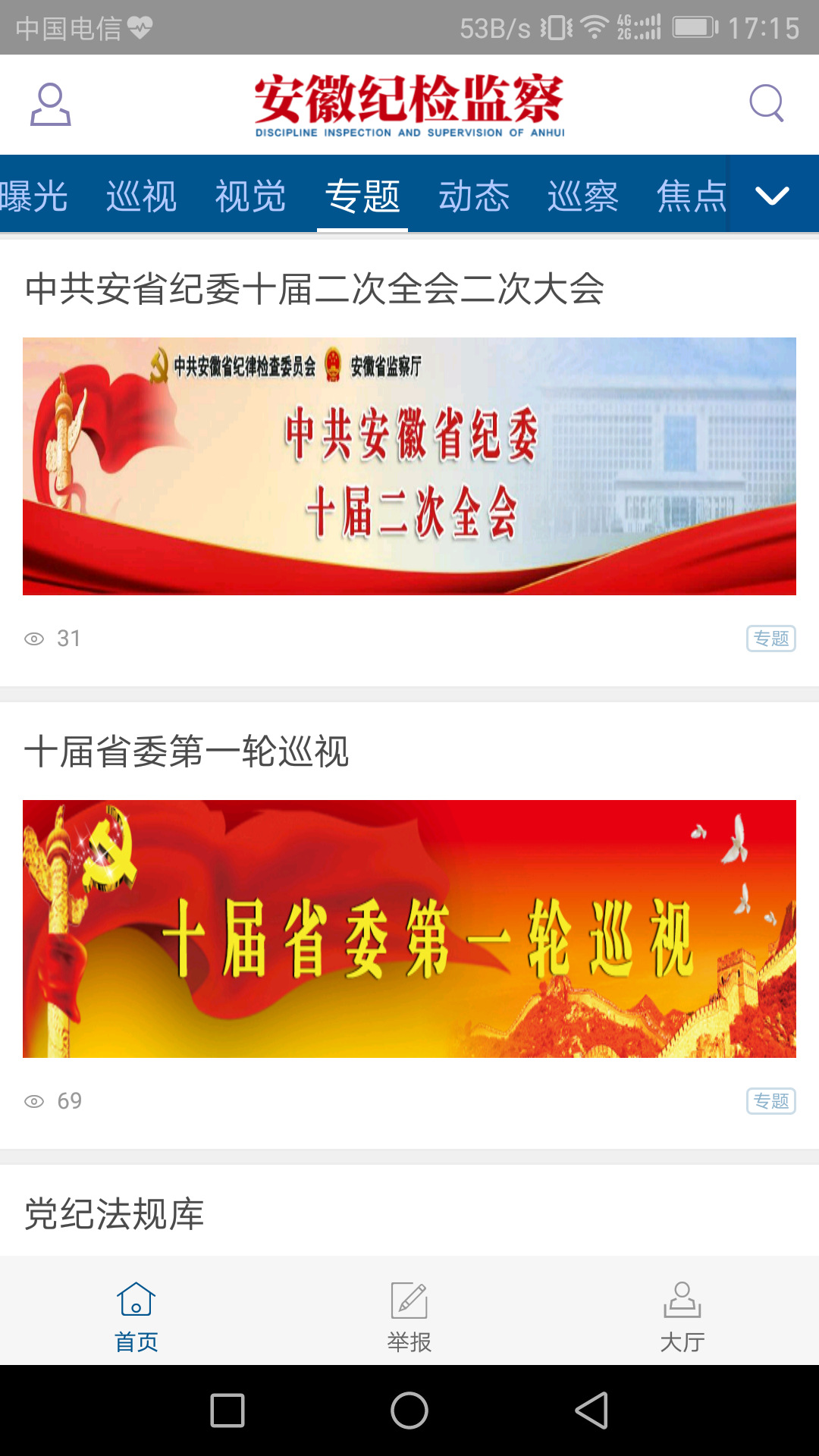Open the user profile icon
This screenshot has width=819, height=1456.
[x=49, y=105]
